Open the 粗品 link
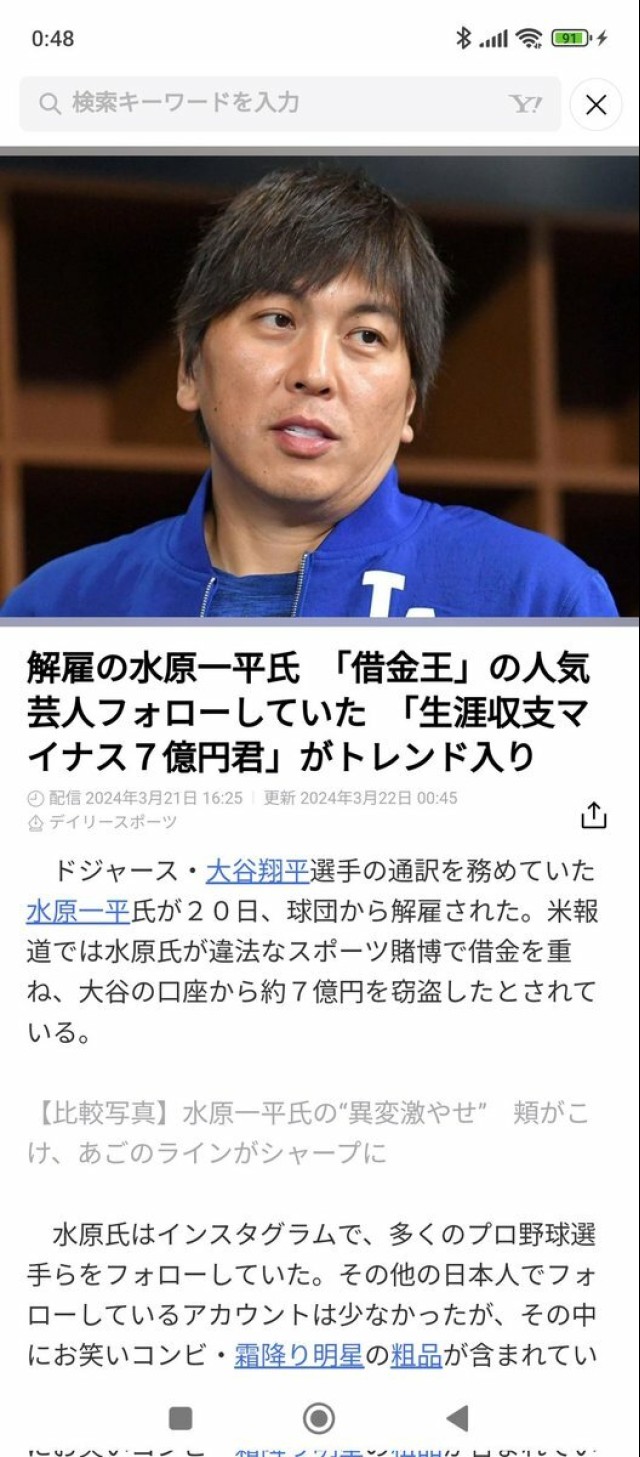The height and width of the screenshot is (1457, 640). click(x=416, y=1357)
